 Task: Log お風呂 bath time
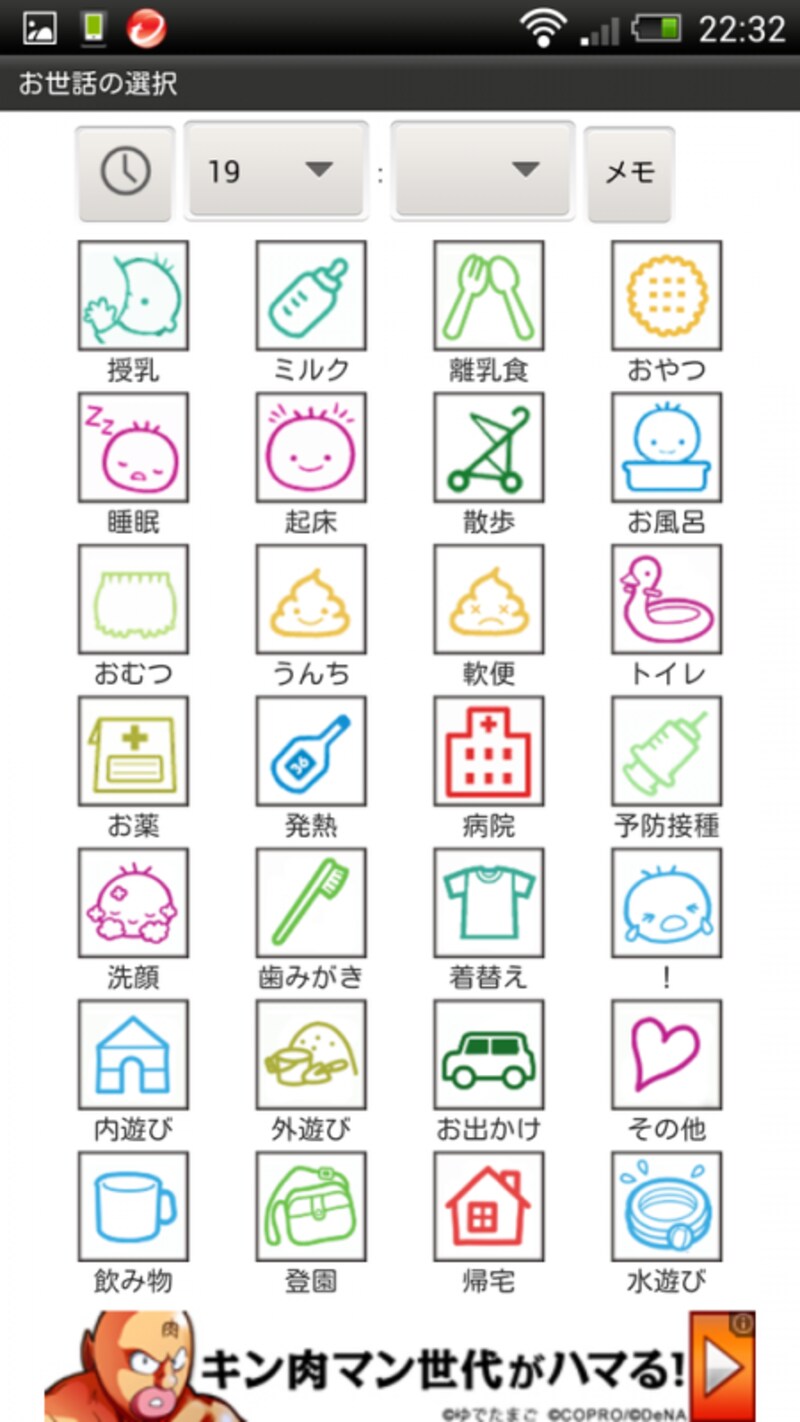(667, 448)
